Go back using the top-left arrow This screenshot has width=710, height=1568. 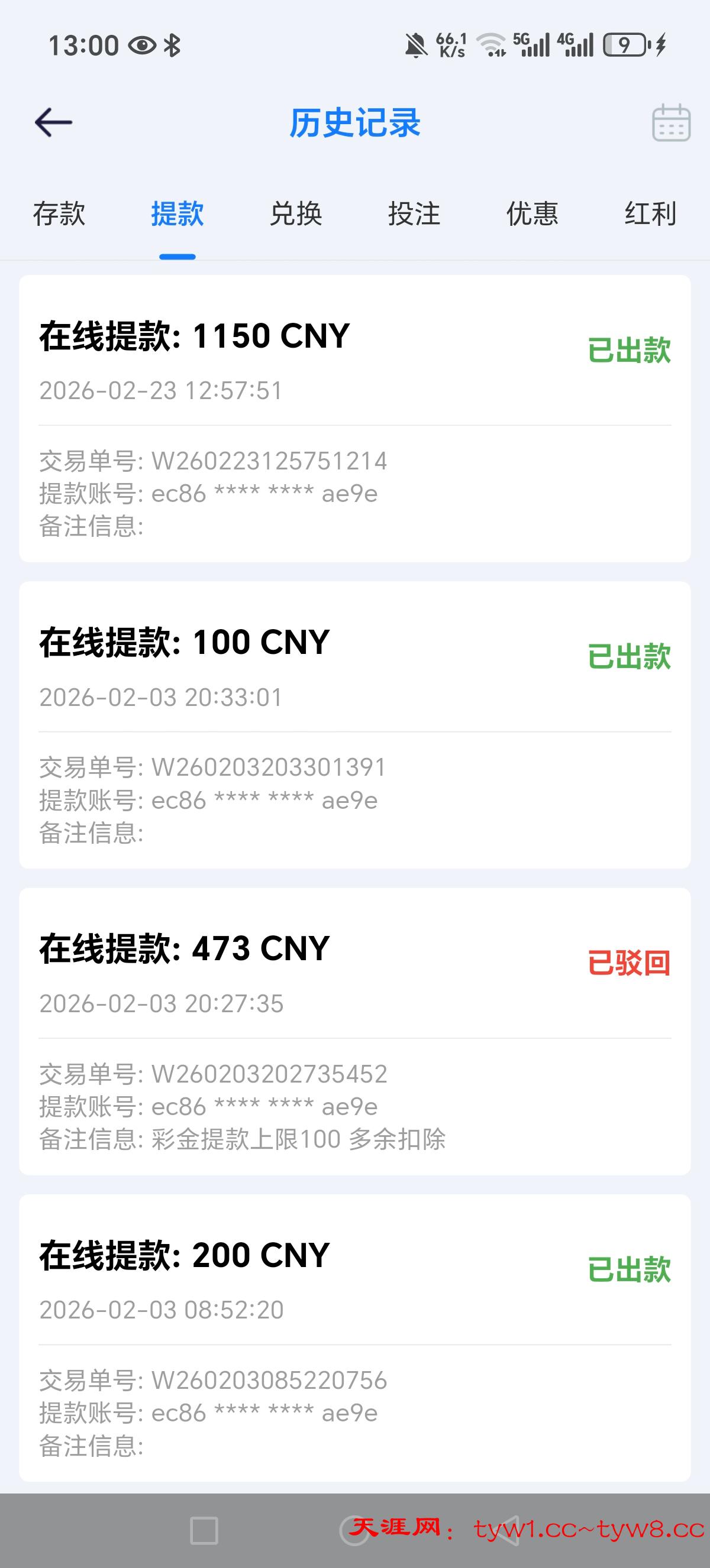[54, 123]
